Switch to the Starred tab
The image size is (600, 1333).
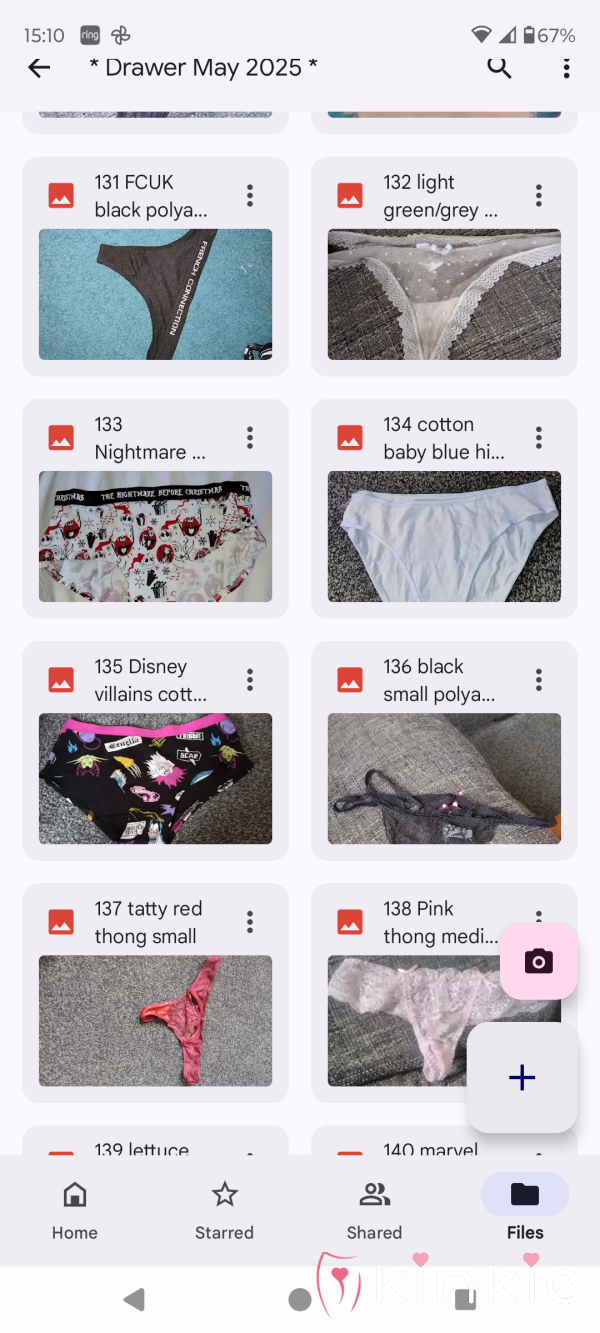(x=224, y=1210)
